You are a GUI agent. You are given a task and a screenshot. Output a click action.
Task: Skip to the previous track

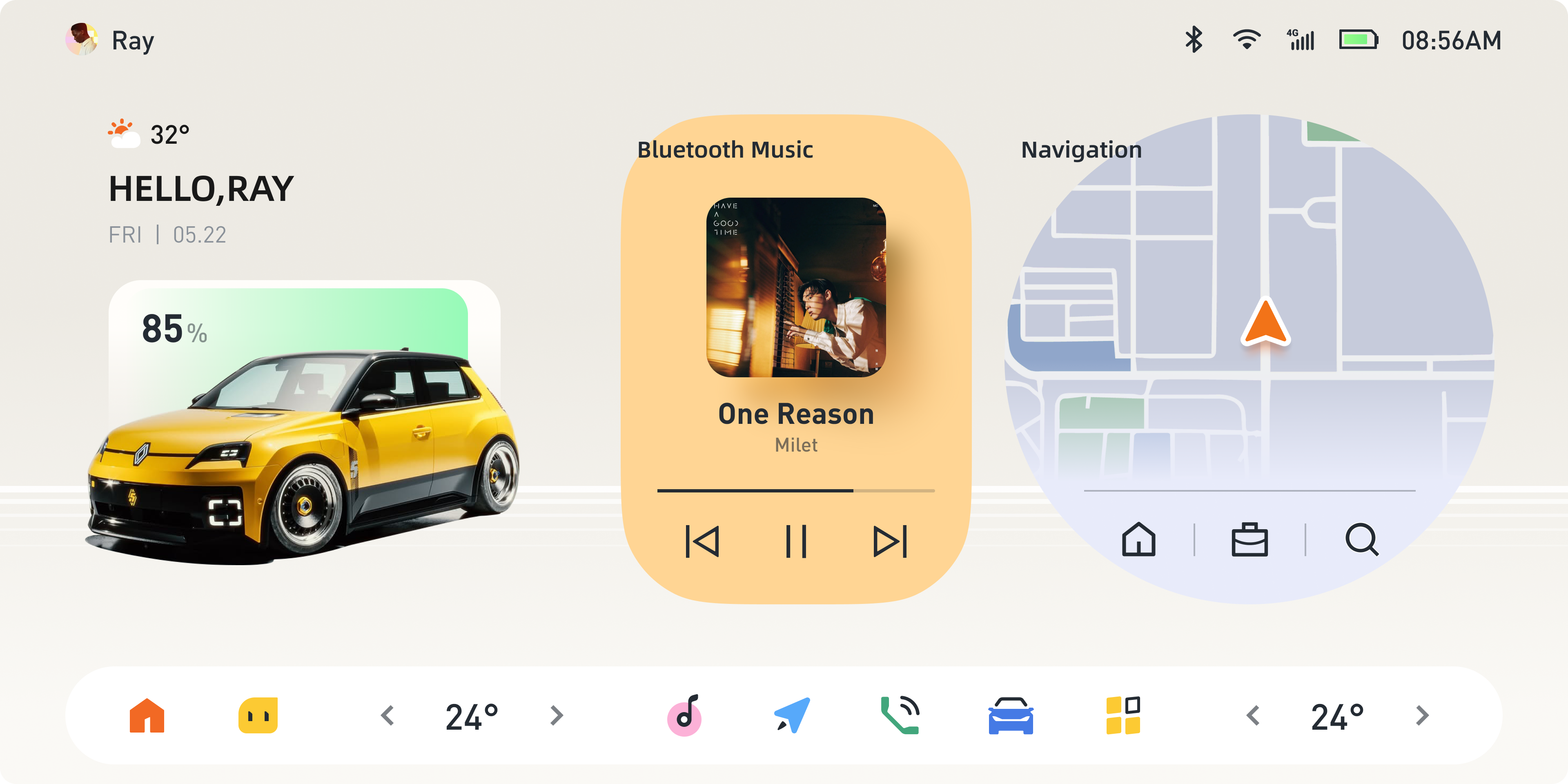tap(702, 541)
